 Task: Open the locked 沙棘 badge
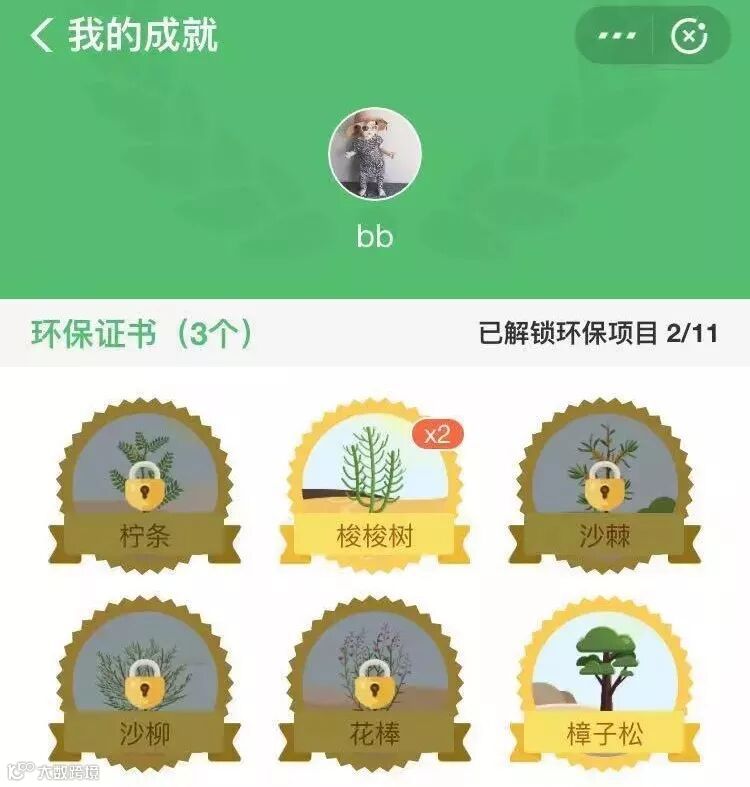[x=604, y=485]
